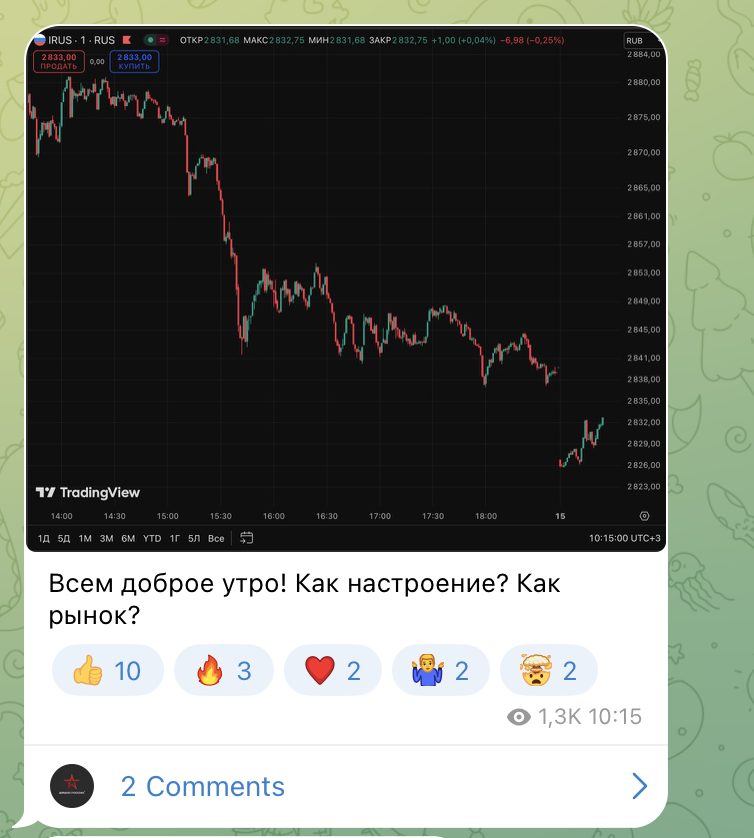Image resolution: width=754 pixels, height=838 pixels.
Task: Select the shrugging person reaction
Action: (441, 670)
